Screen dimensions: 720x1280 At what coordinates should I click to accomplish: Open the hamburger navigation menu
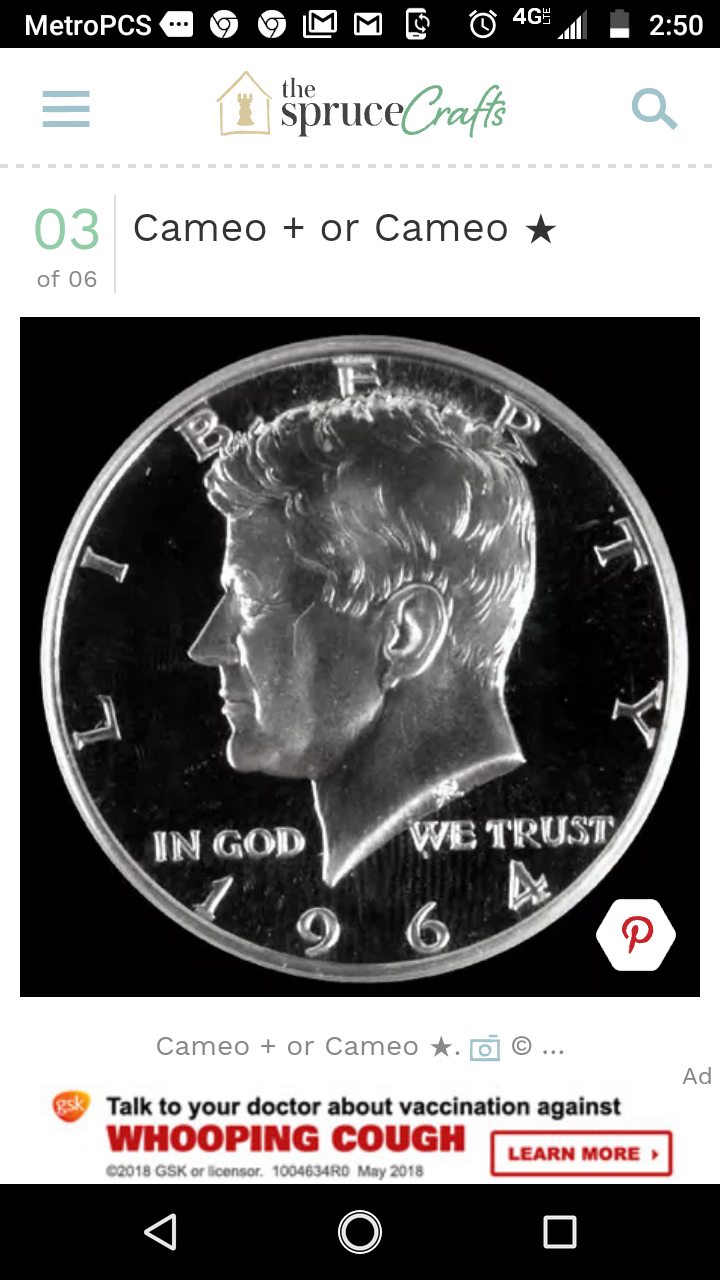coord(66,109)
